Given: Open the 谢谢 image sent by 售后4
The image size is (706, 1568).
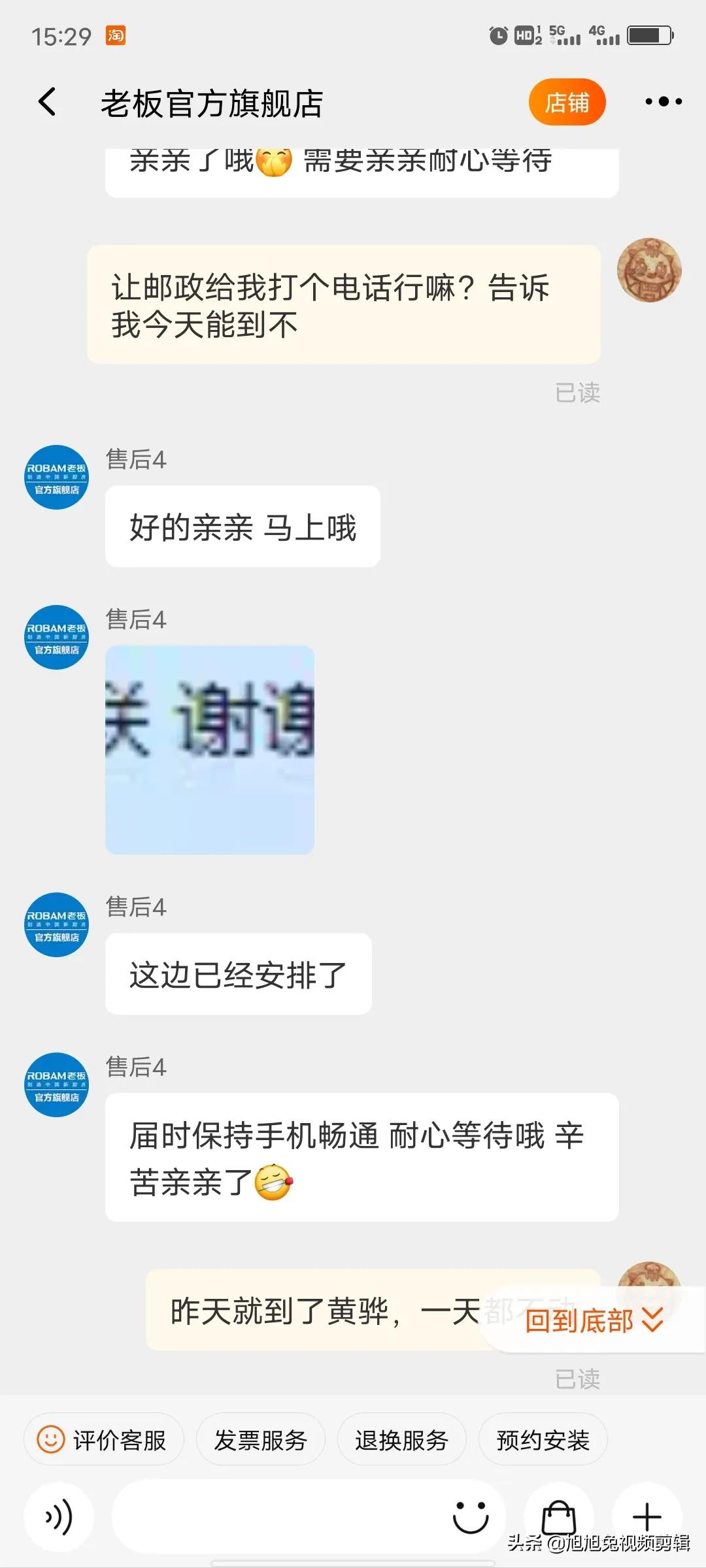Looking at the screenshot, I should tap(209, 748).
